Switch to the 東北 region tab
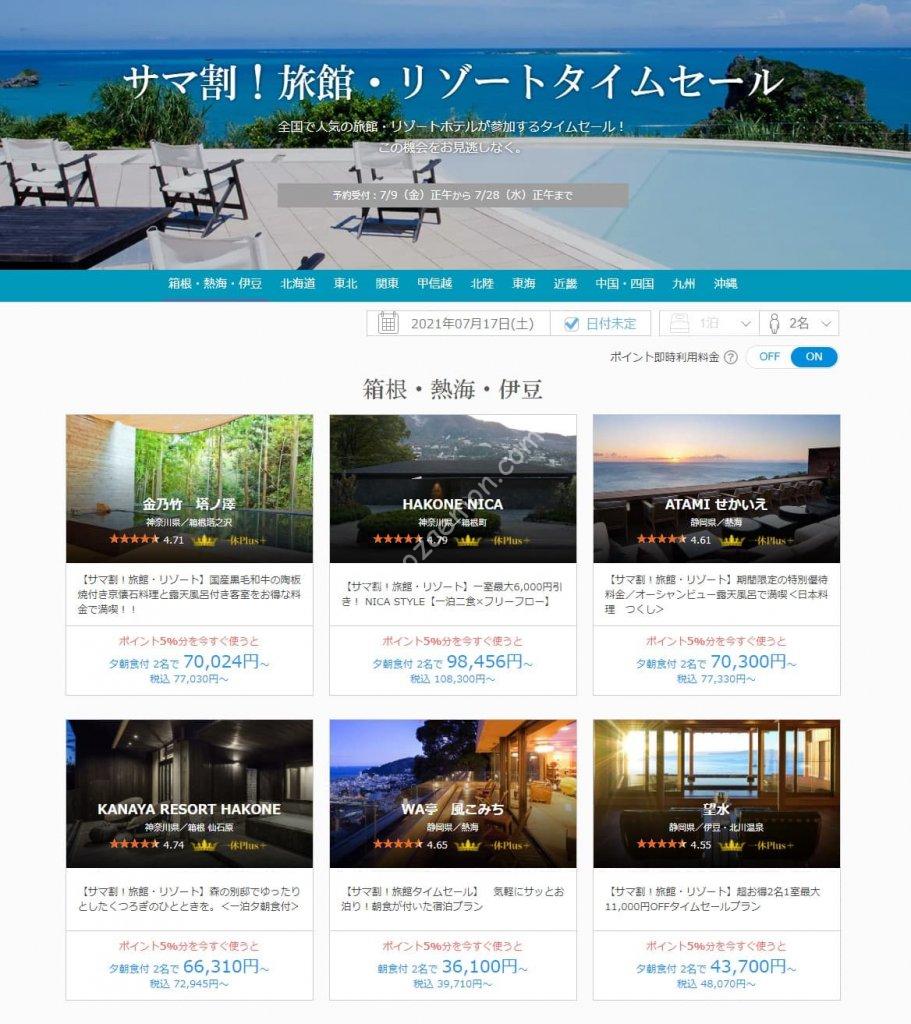Image resolution: width=911 pixels, height=1024 pixels. (x=346, y=284)
